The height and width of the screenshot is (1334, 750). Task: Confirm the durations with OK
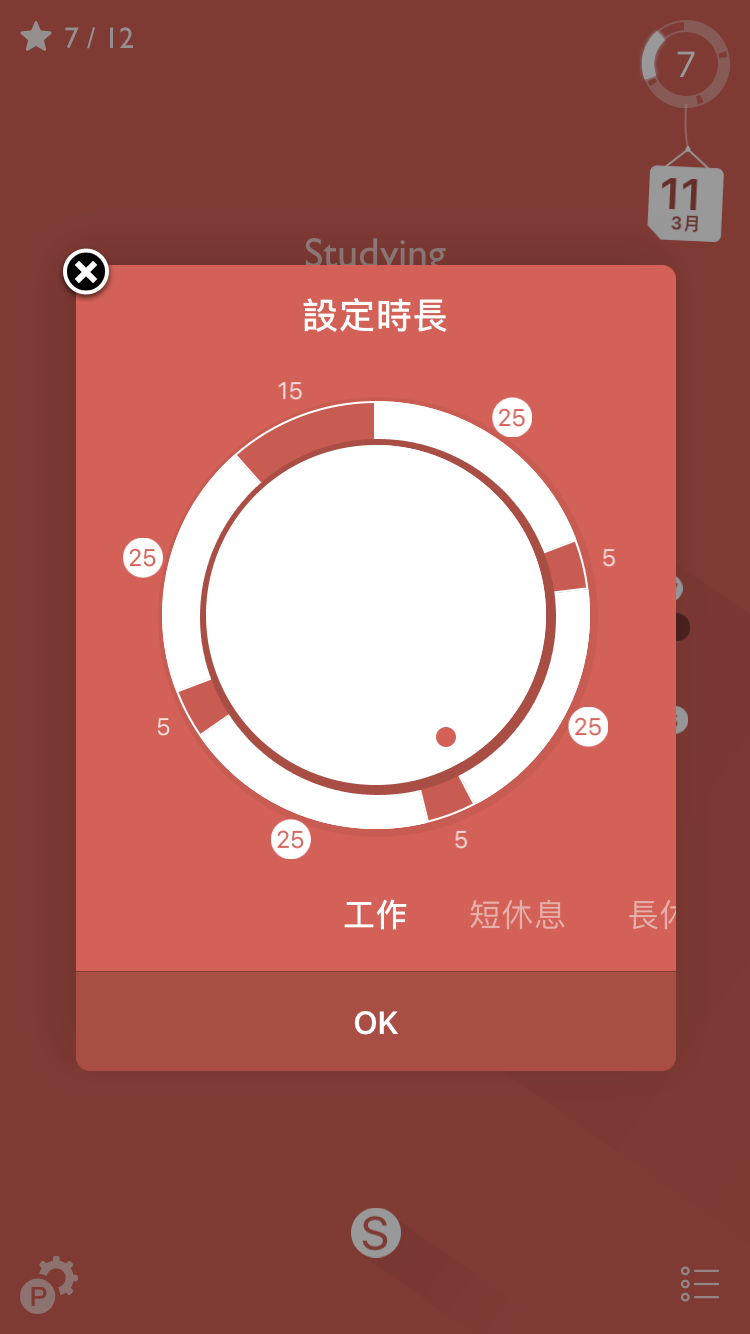(x=376, y=1021)
